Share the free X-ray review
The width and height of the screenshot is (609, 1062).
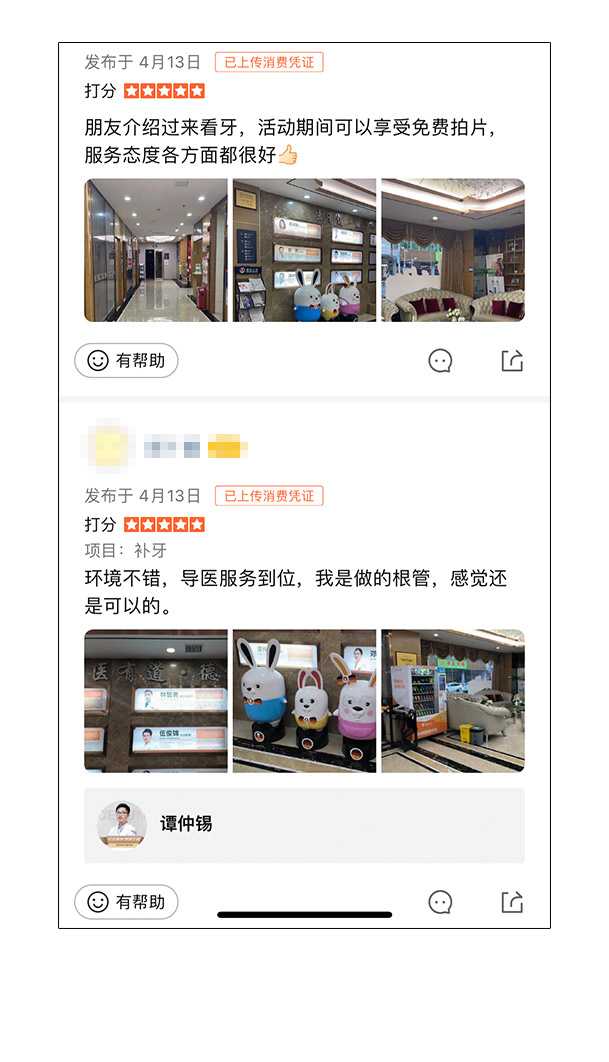coord(512,361)
